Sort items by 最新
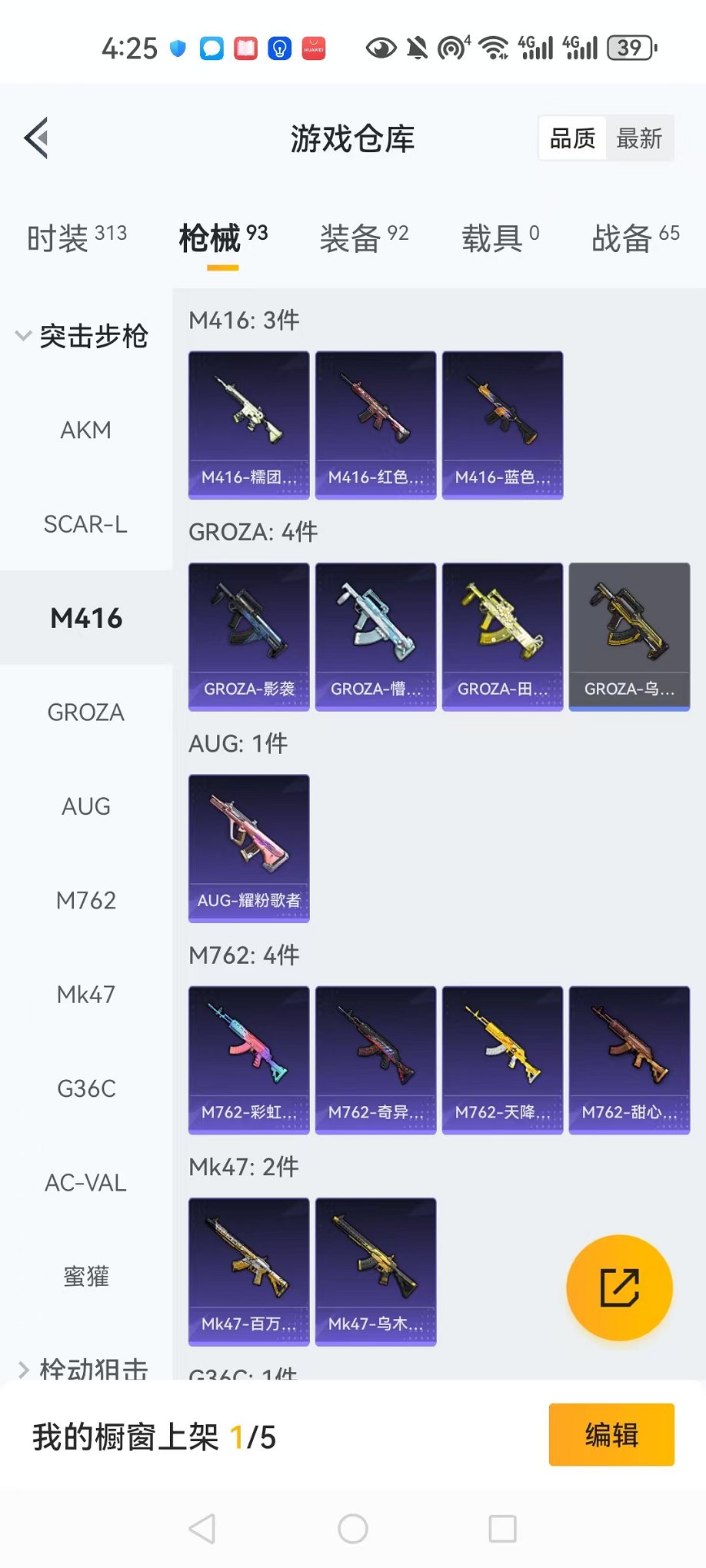The height and width of the screenshot is (1568, 706). 639,138
